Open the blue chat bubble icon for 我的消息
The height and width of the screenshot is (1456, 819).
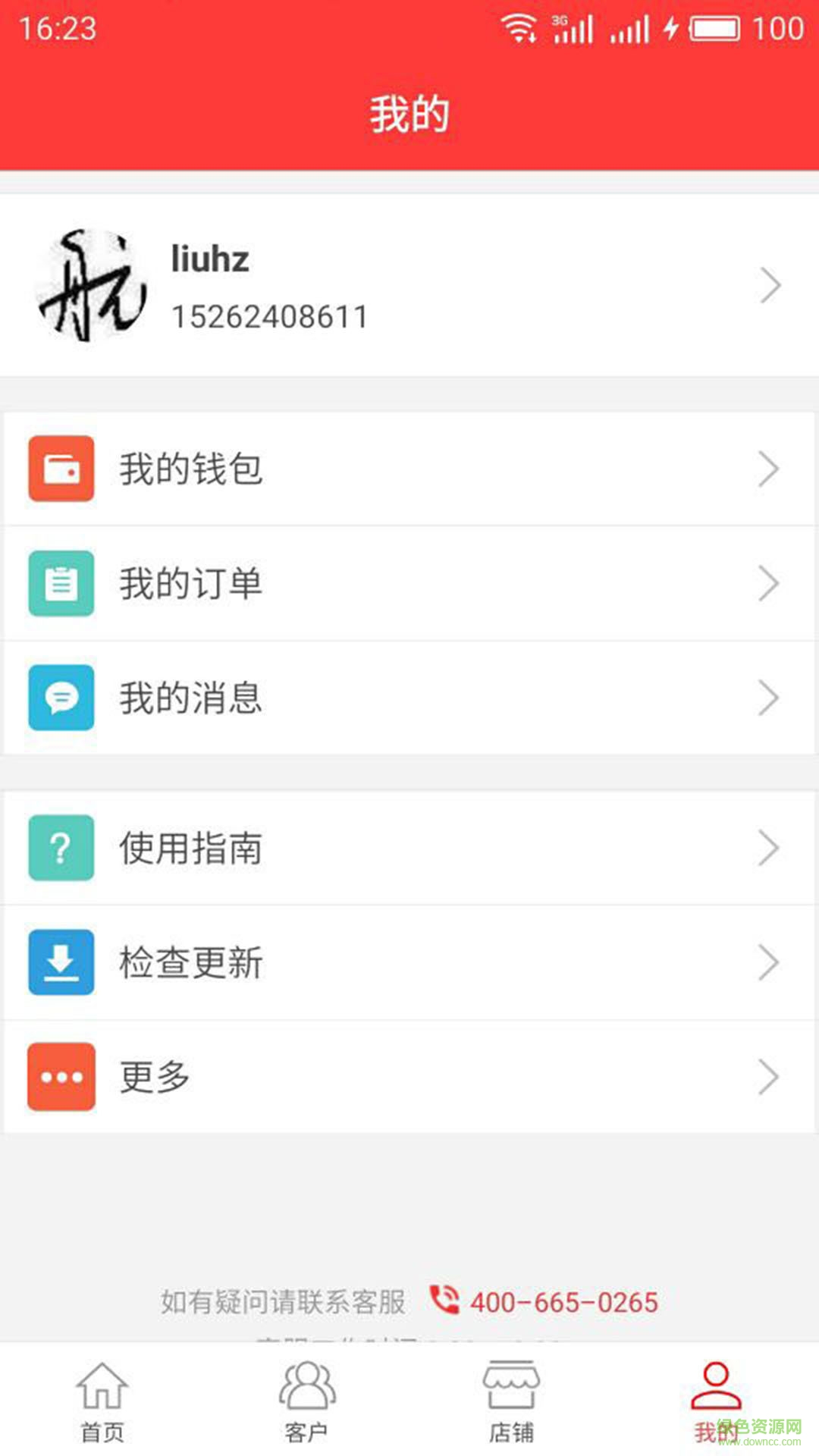[x=61, y=698]
